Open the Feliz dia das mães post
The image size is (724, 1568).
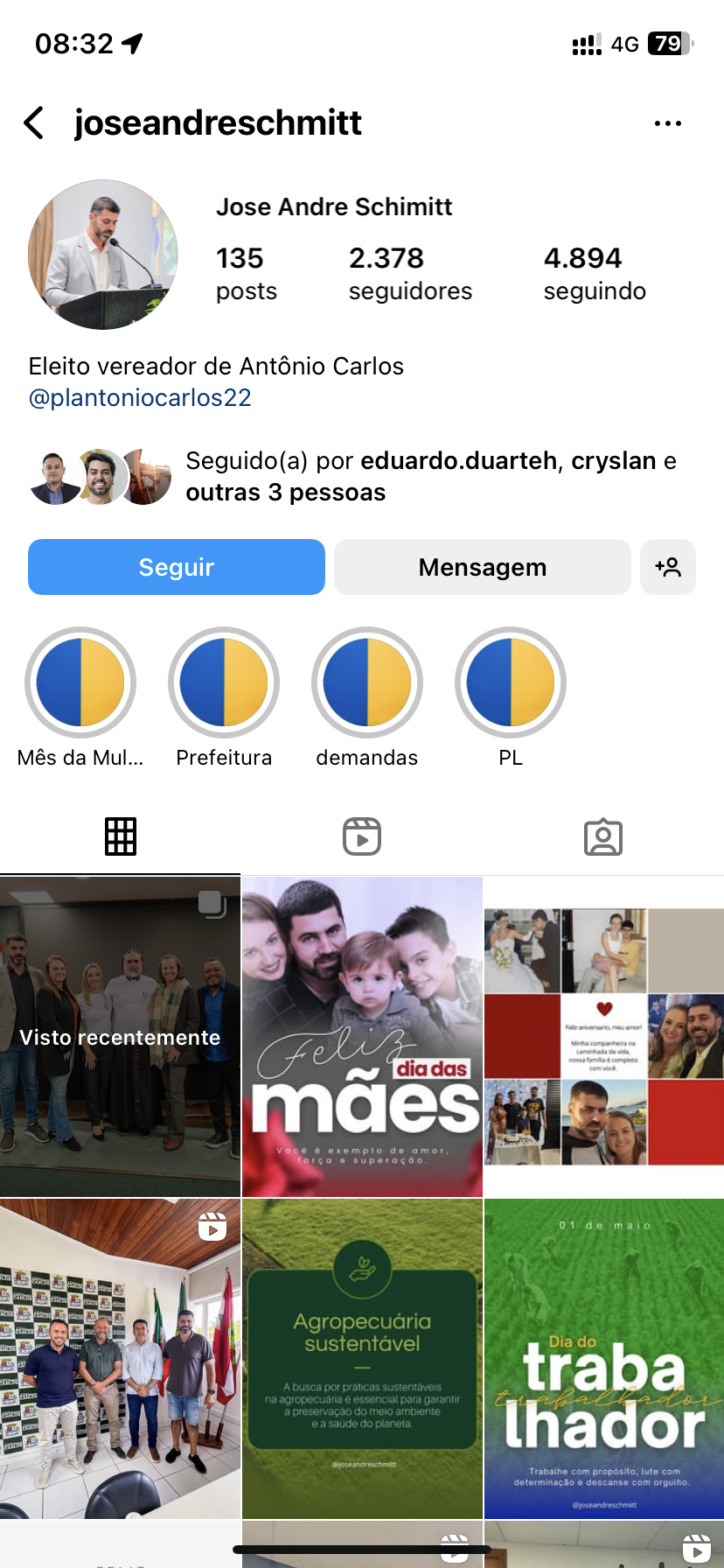click(x=362, y=1037)
